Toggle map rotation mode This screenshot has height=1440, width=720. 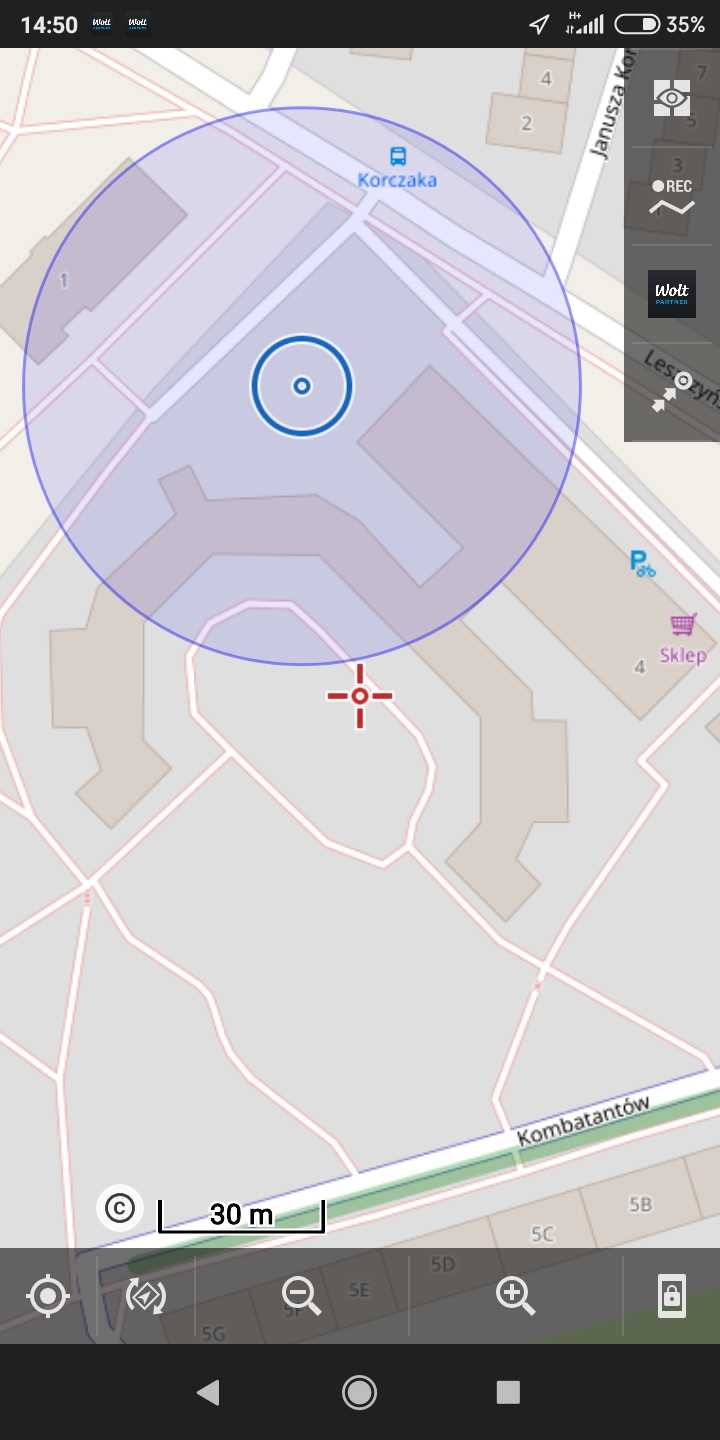(146, 1296)
